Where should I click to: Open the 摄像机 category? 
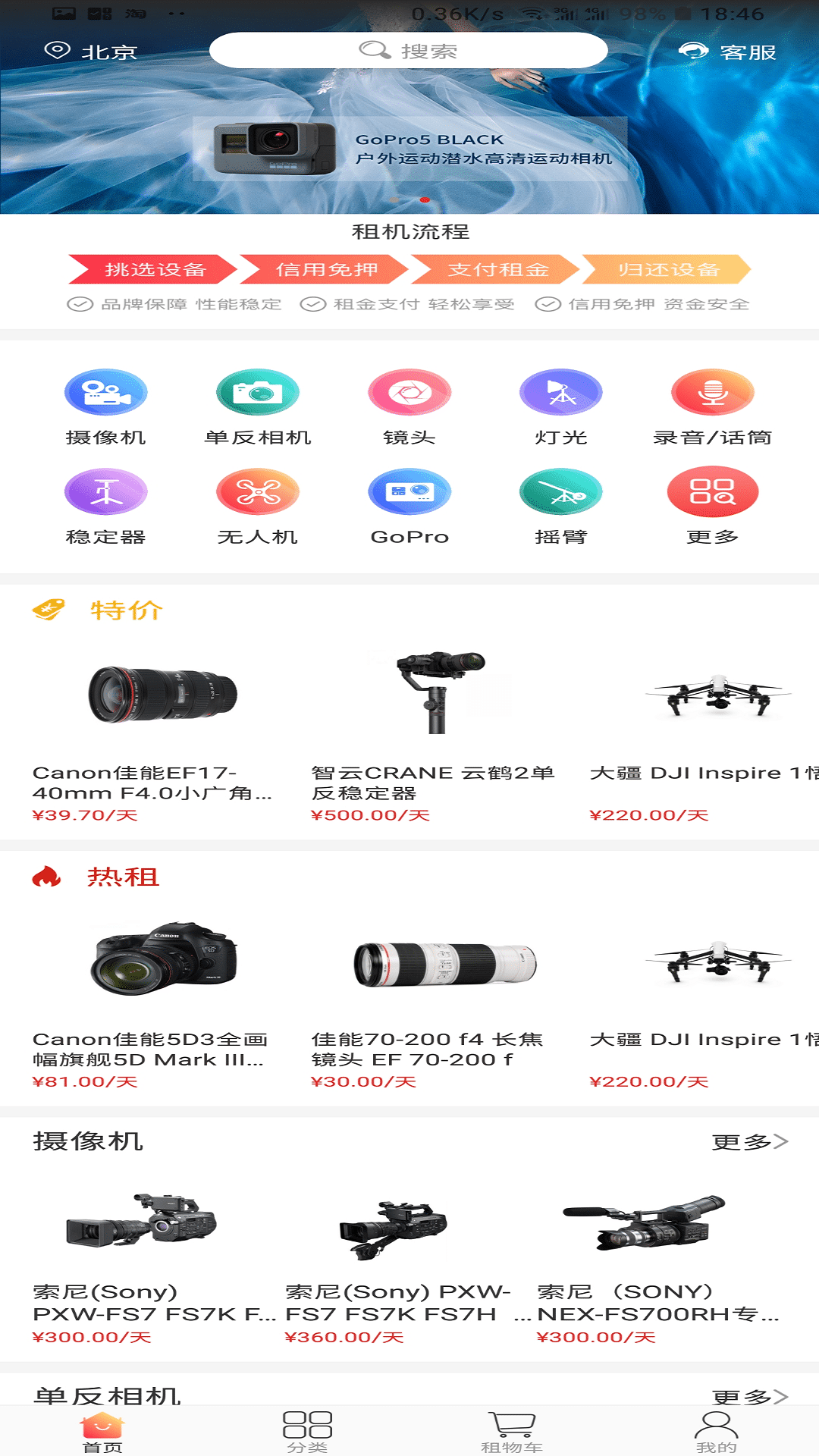coord(105,407)
